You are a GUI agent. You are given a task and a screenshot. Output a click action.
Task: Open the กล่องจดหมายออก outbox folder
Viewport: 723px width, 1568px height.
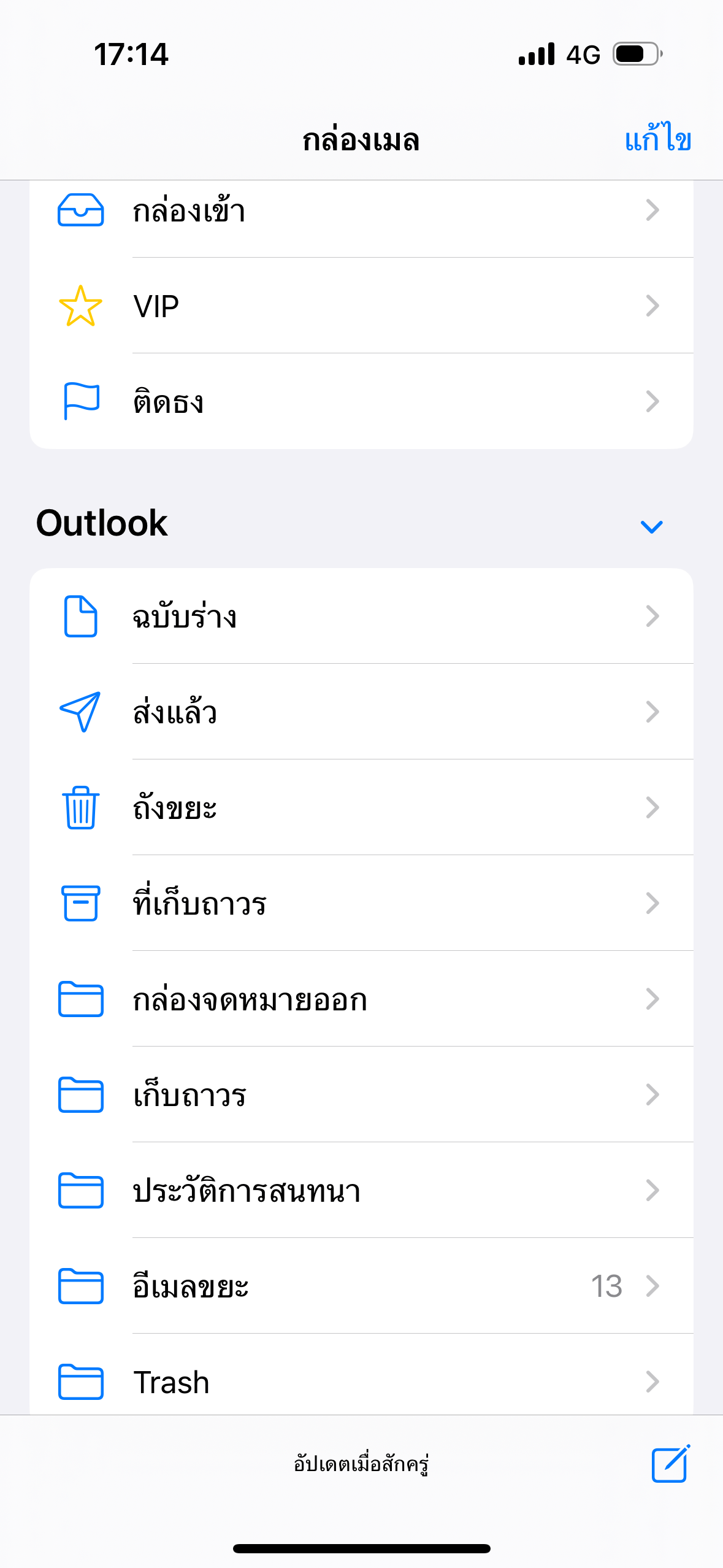361,999
